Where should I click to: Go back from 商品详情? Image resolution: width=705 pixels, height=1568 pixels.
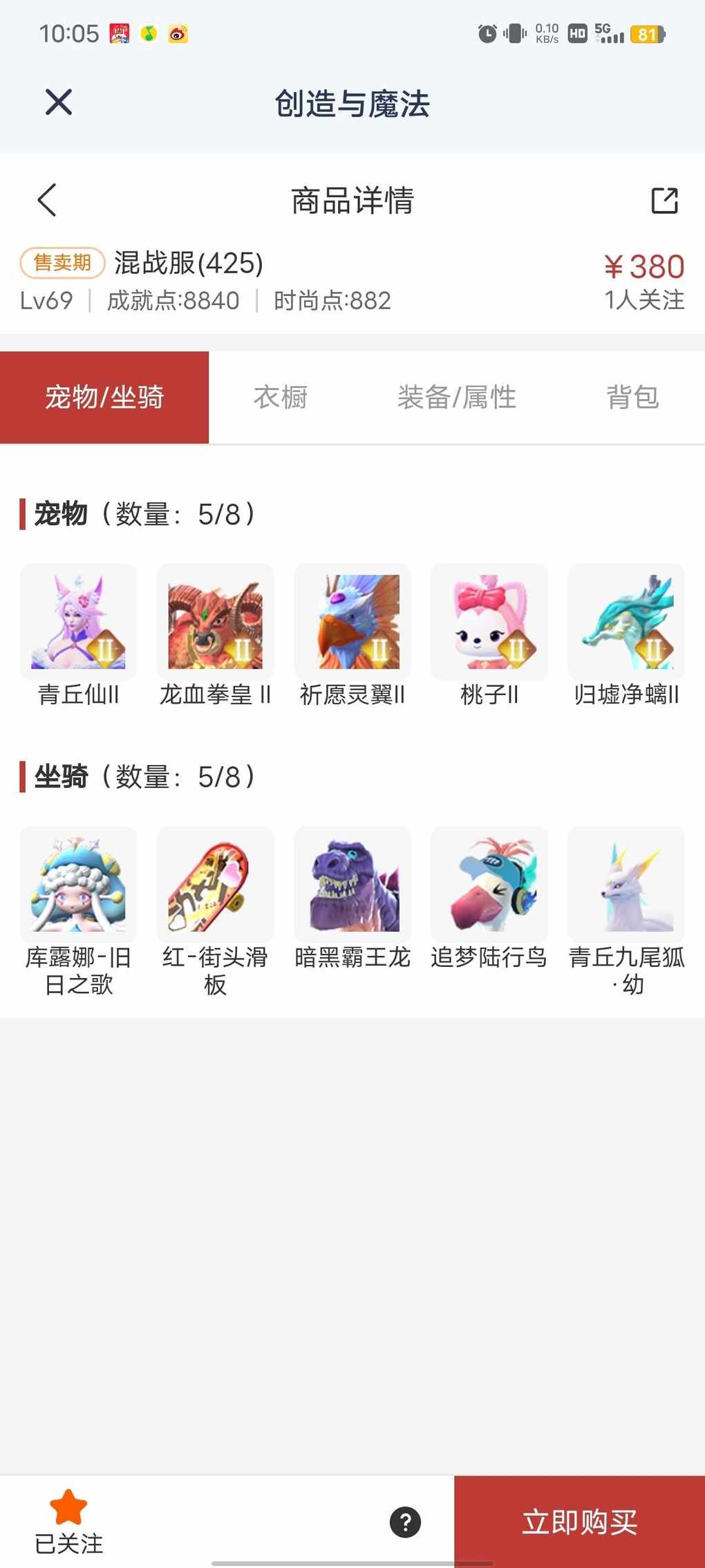pos(47,201)
